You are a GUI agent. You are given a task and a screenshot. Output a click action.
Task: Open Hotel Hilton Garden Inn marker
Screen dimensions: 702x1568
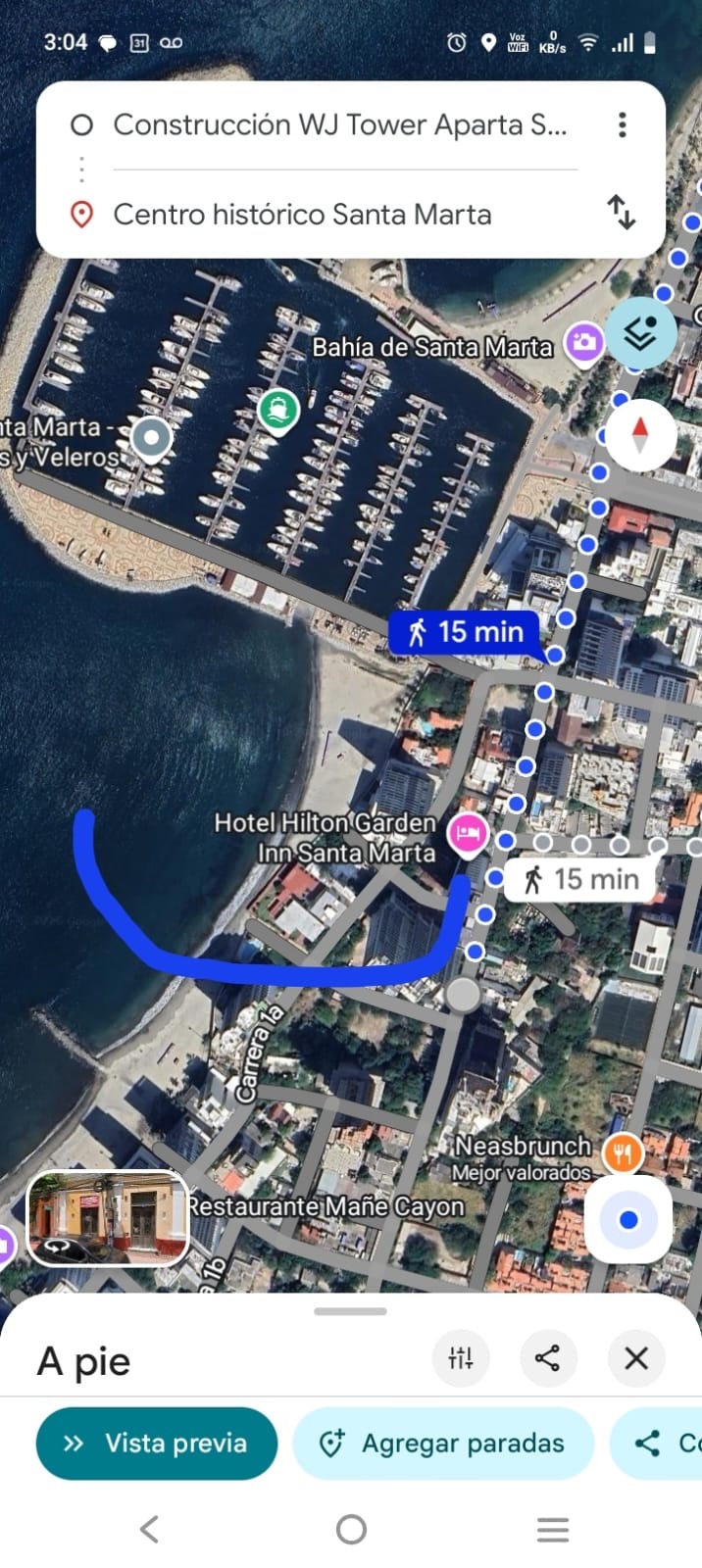(468, 834)
